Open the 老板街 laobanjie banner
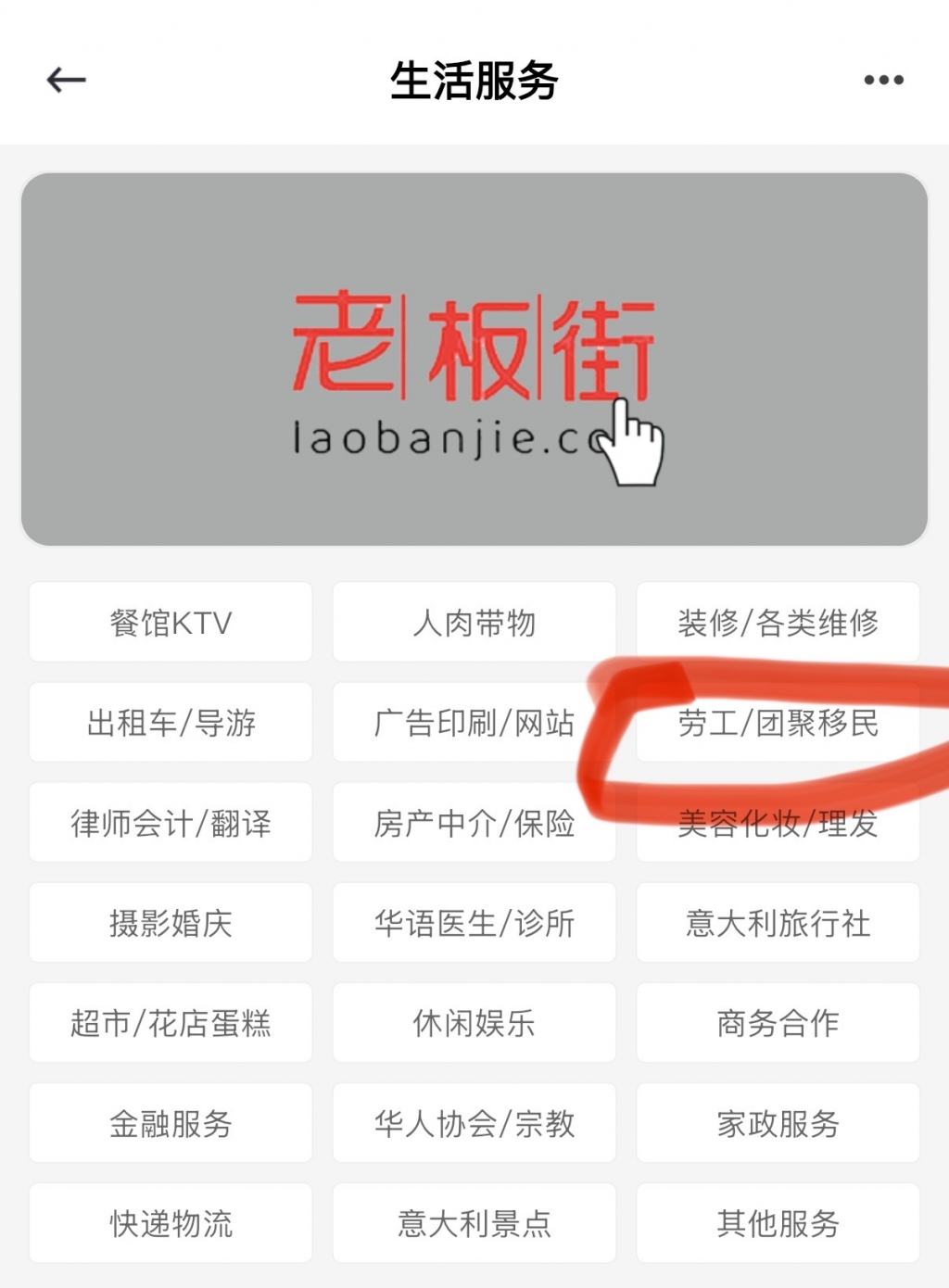Screen dimensions: 949x1288 click(x=474, y=360)
